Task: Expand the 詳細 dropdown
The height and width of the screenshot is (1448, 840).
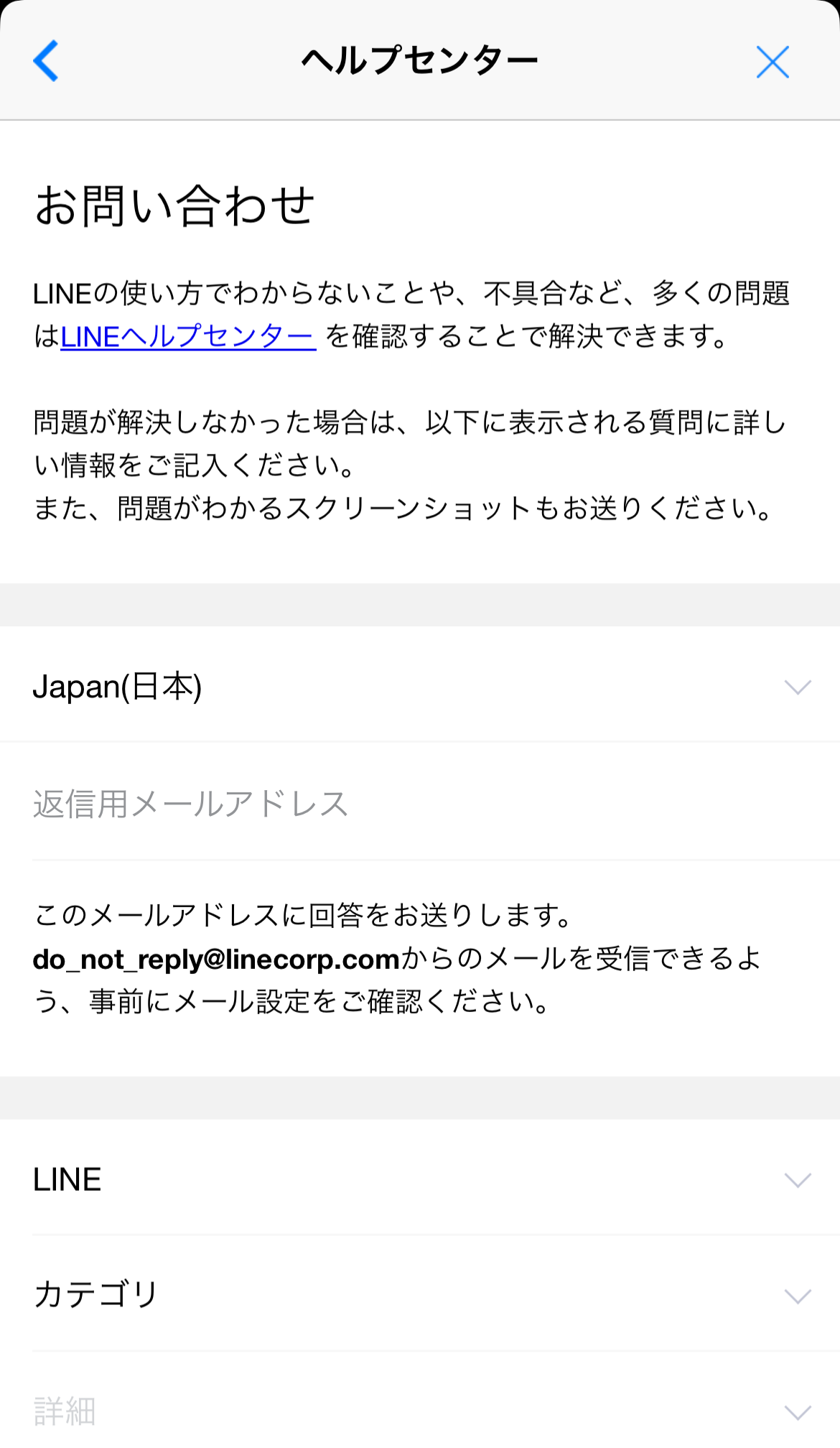Action: [x=420, y=1411]
